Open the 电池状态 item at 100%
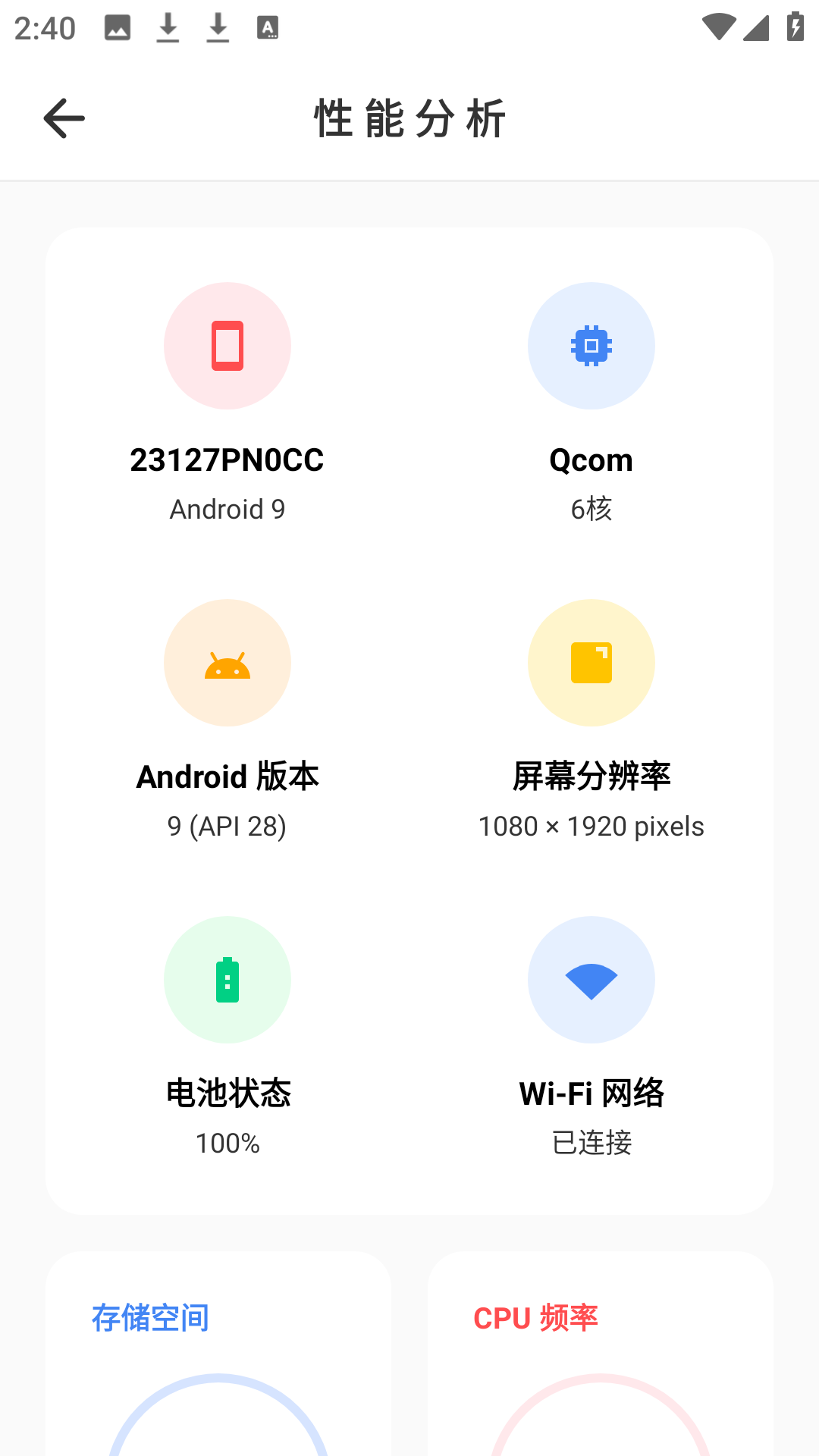Screen dimensions: 819x1456 tap(227, 1093)
